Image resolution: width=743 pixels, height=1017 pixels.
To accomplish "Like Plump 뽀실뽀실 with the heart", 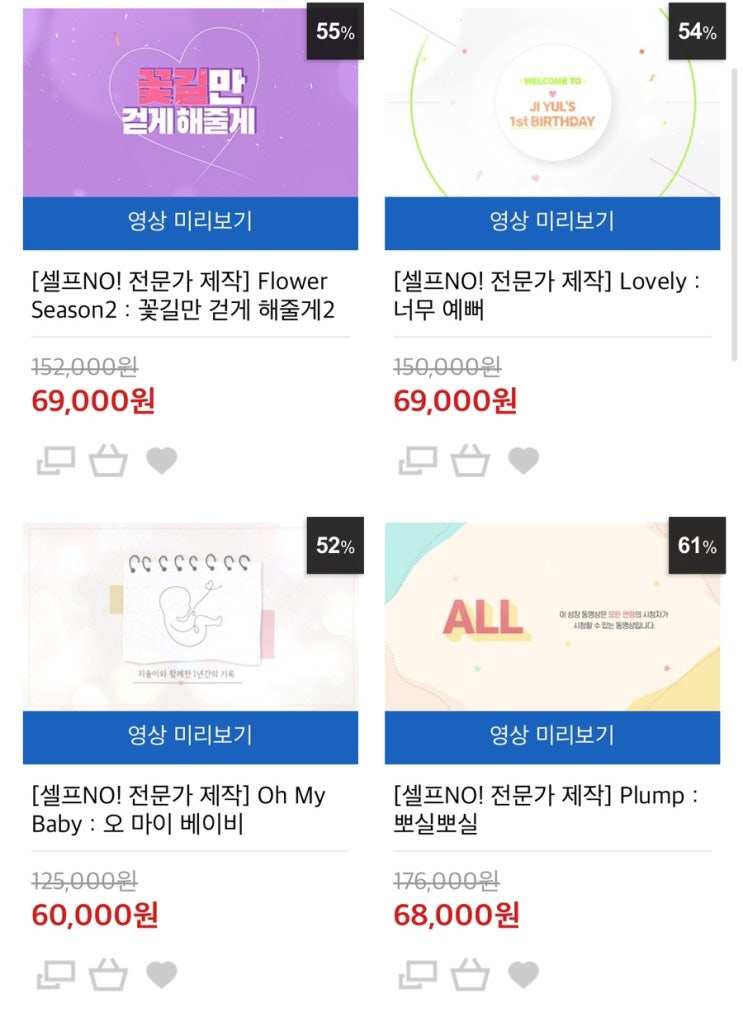I will tap(523, 974).
